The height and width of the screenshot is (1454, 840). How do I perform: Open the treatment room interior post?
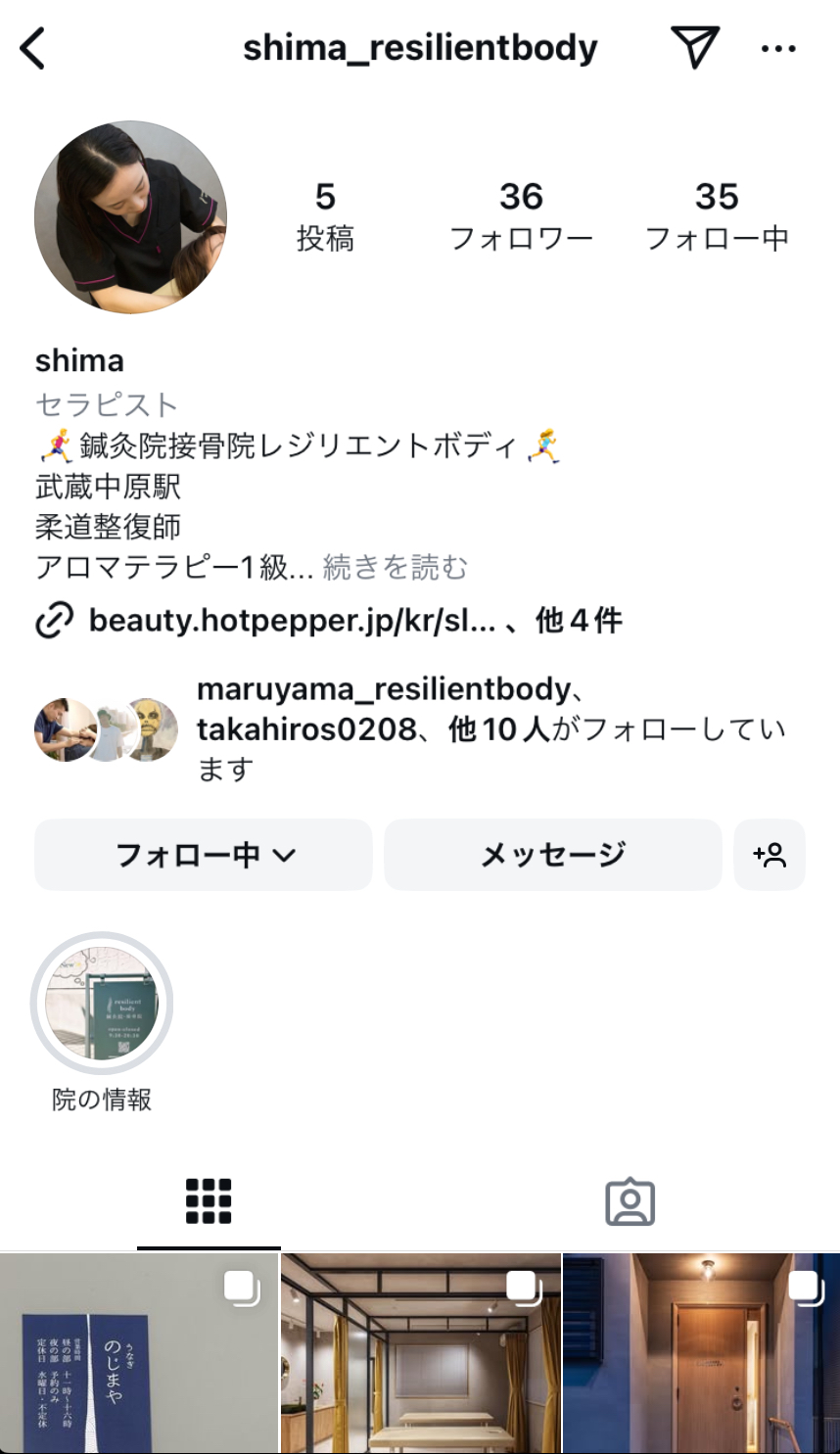[x=421, y=1354]
